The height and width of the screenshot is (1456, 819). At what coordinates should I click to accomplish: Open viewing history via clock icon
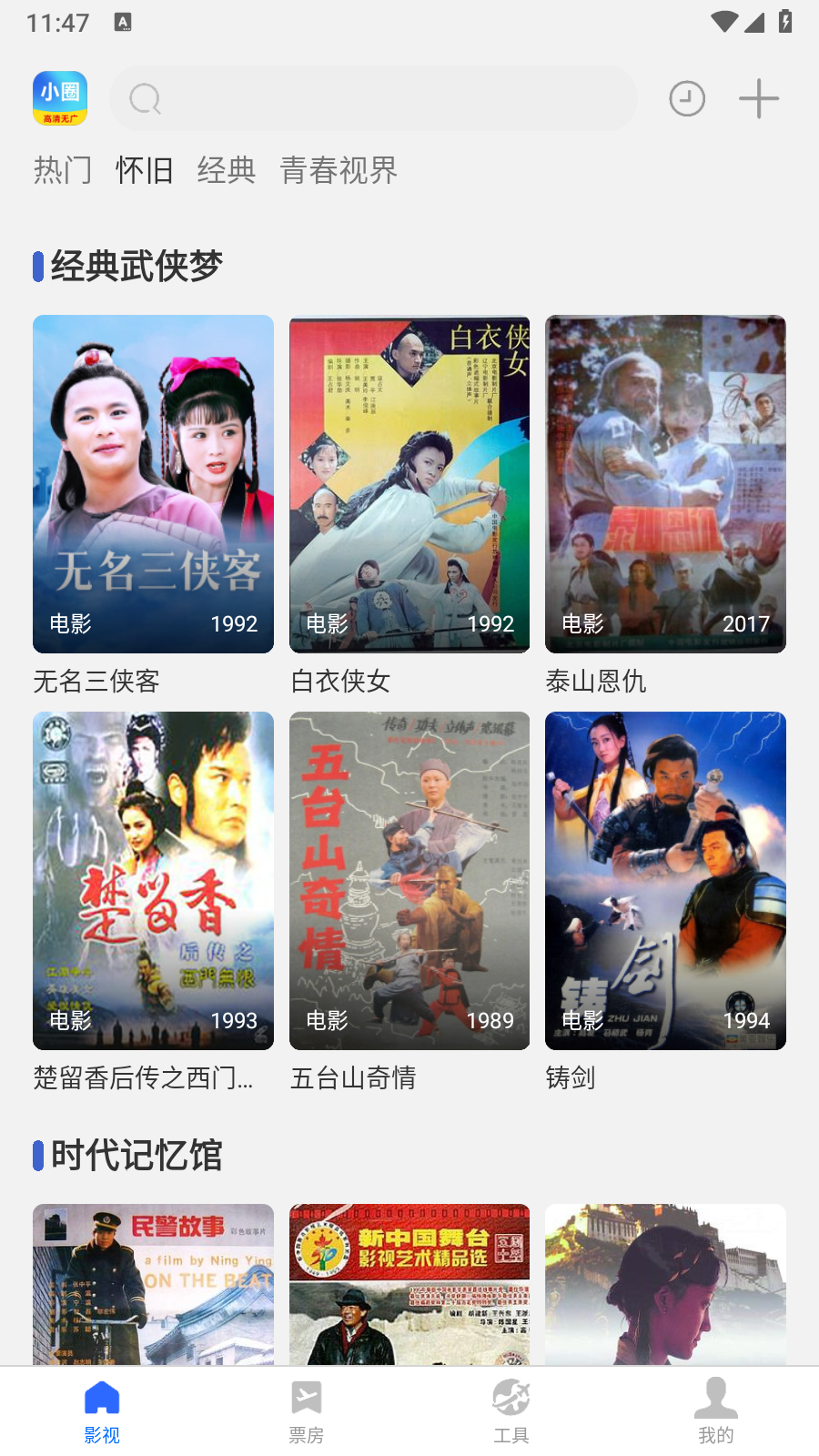[687, 97]
